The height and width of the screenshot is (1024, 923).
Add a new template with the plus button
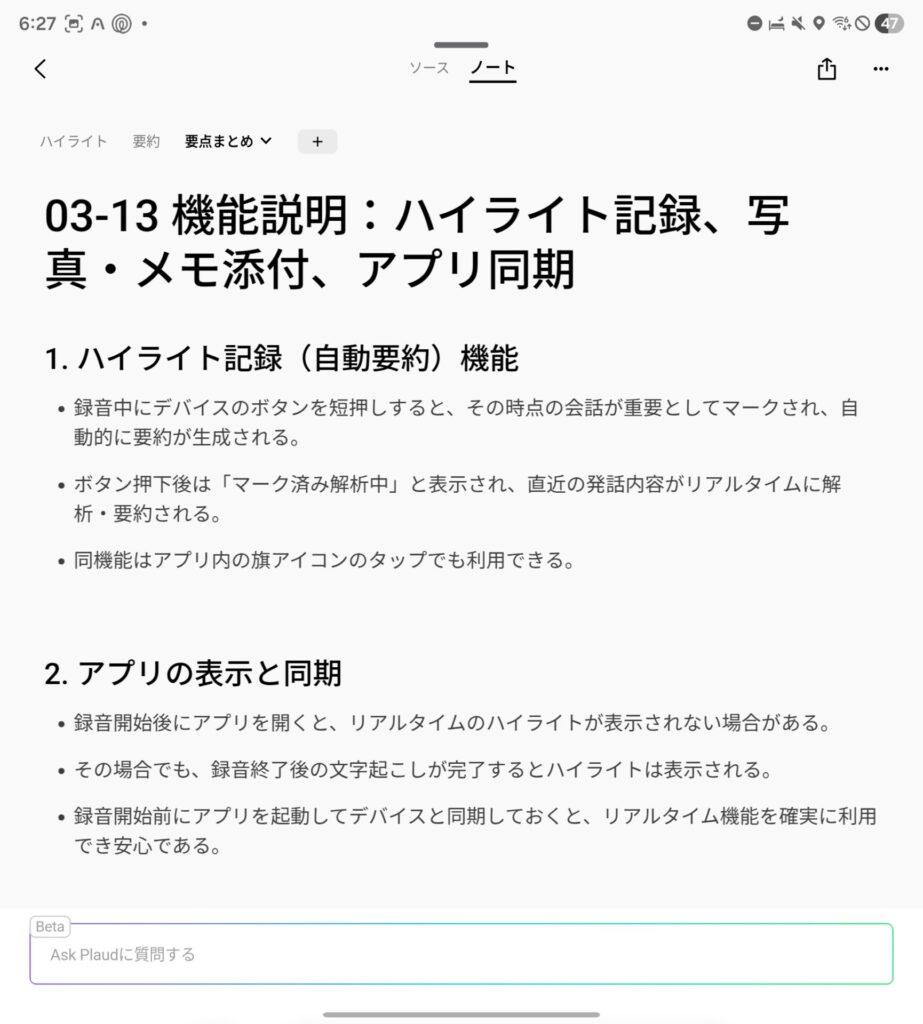point(317,142)
